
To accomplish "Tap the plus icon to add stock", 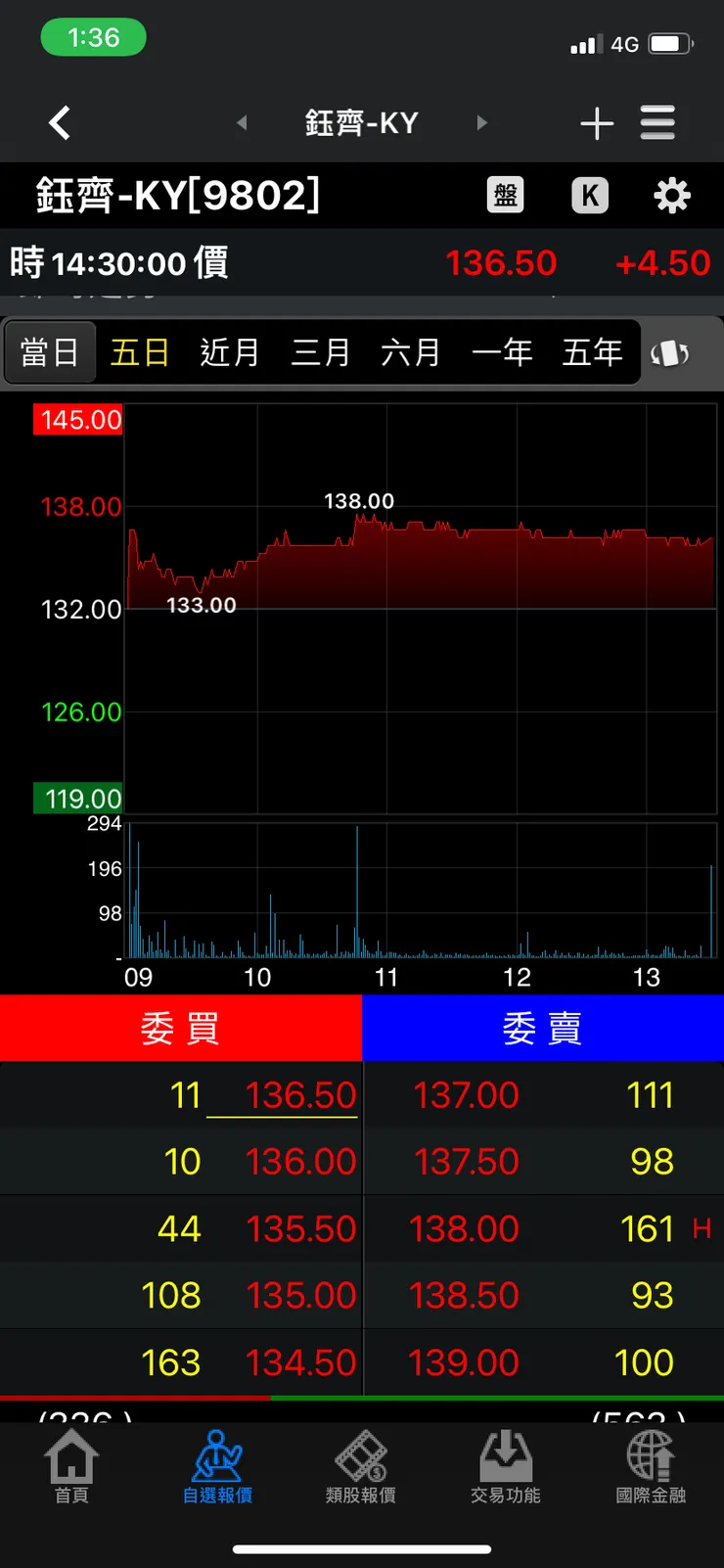I will 597,123.
